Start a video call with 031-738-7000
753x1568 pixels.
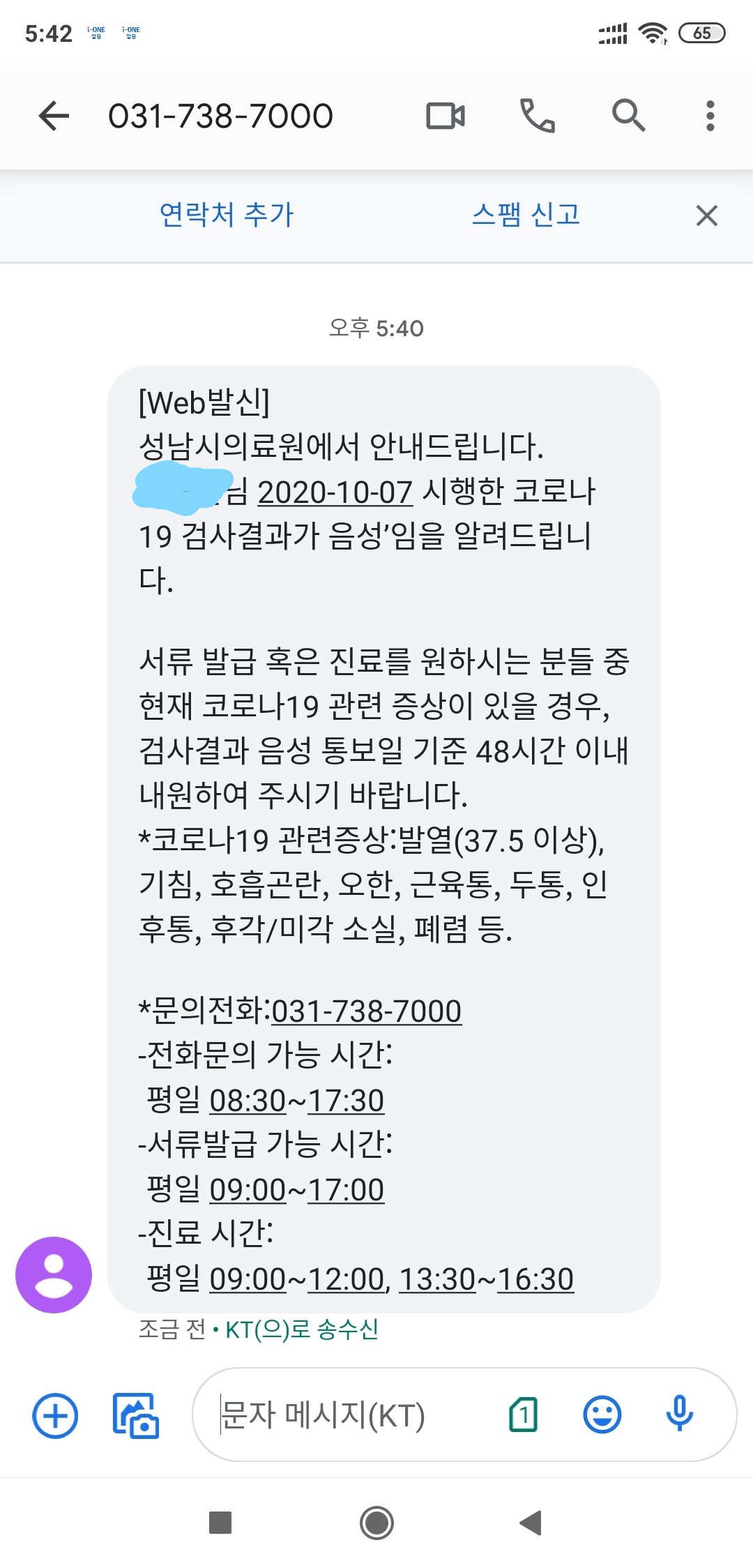[x=446, y=116]
